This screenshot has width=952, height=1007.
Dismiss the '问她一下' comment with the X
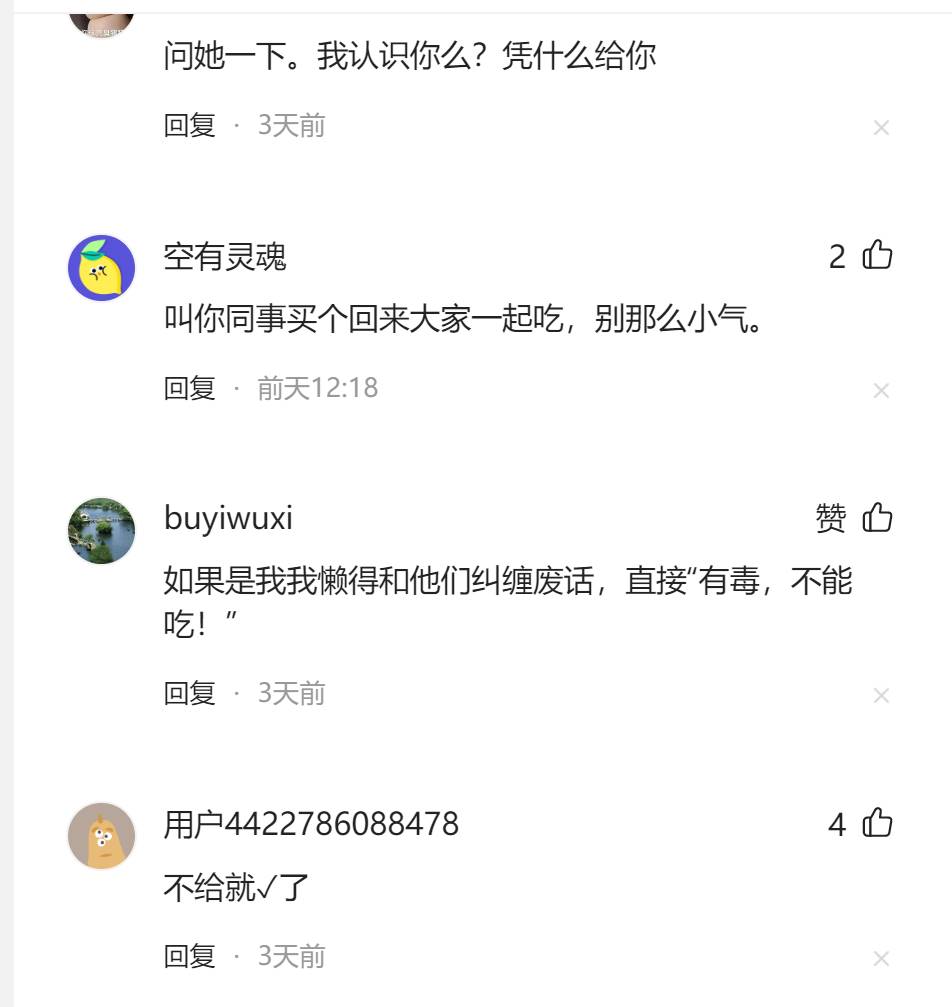click(x=881, y=128)
